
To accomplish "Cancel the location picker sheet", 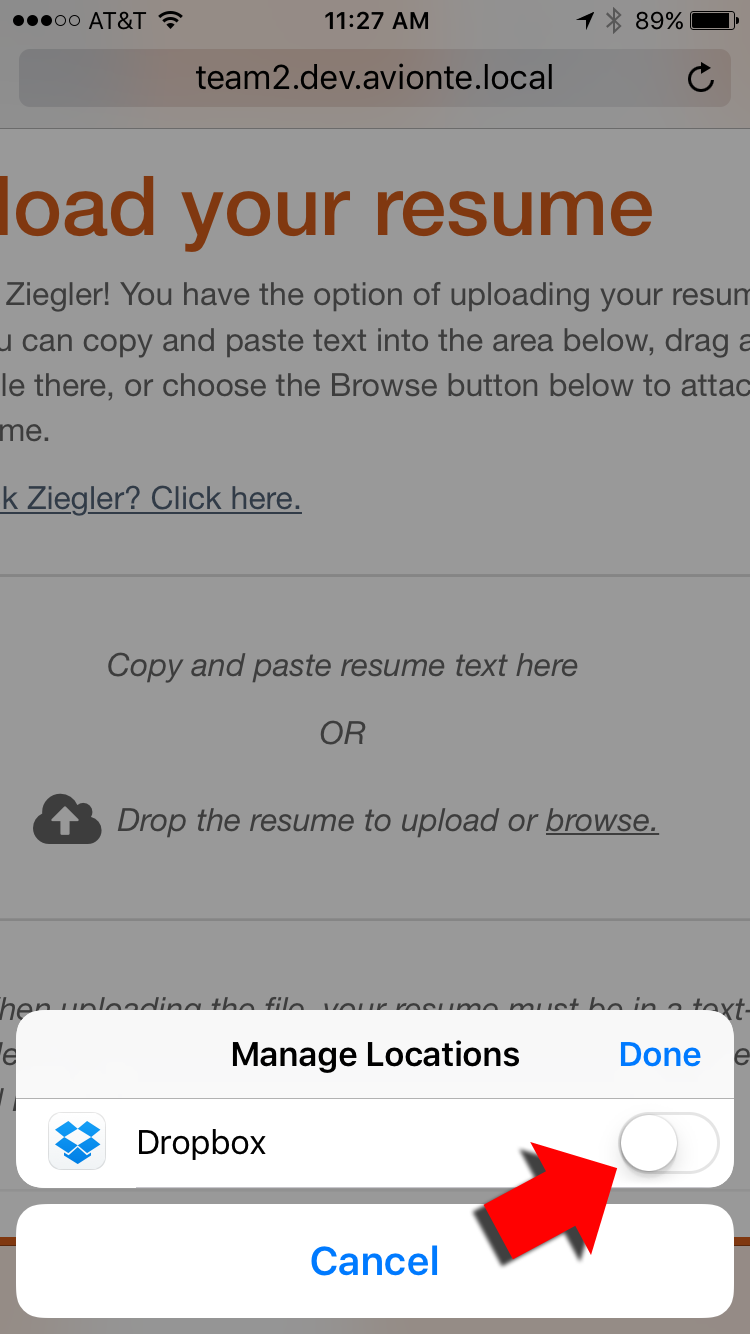I will (x=375, y=1261).
